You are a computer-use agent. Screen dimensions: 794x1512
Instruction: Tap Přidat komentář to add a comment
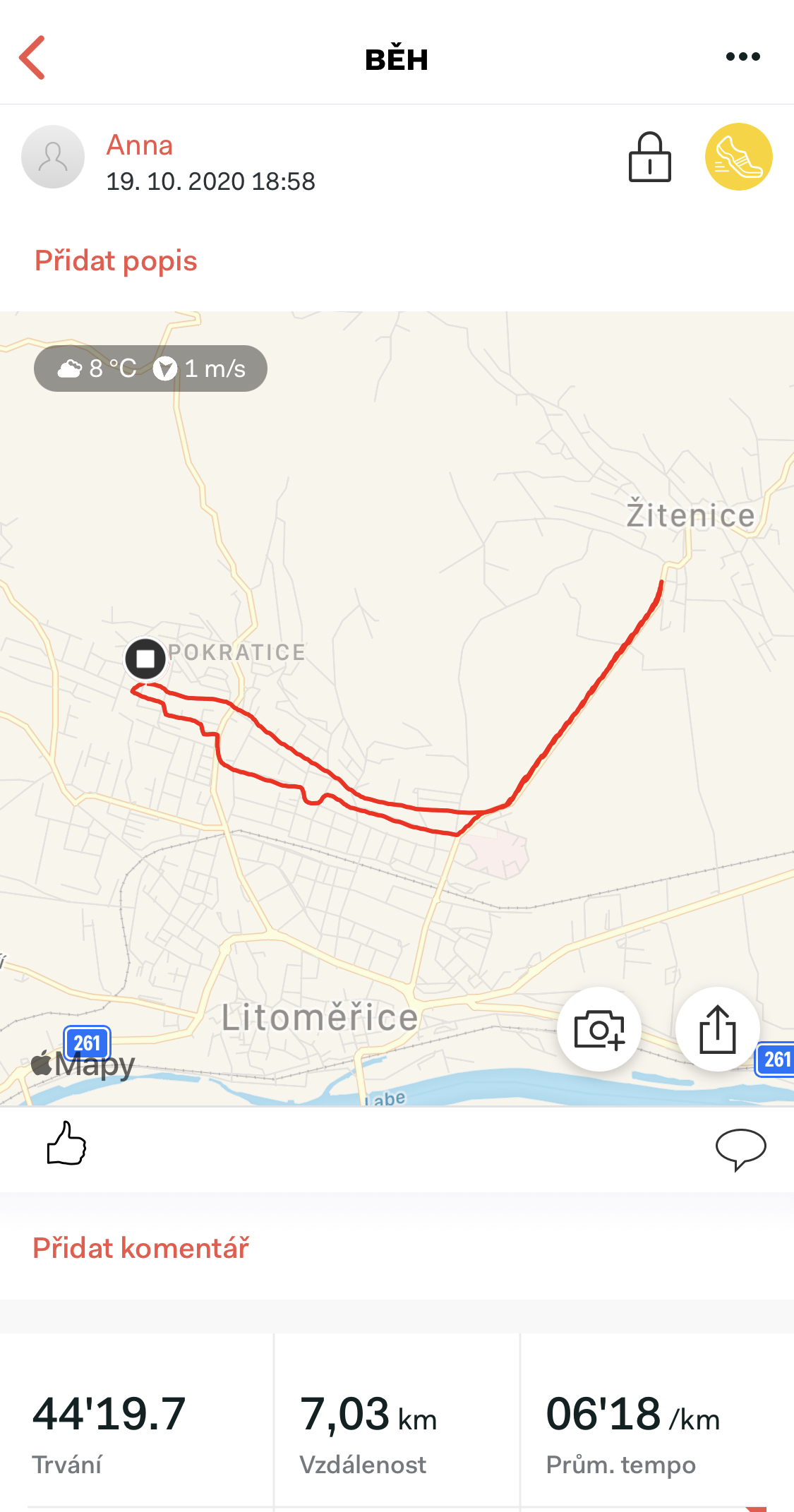(x=140, y=1248)
